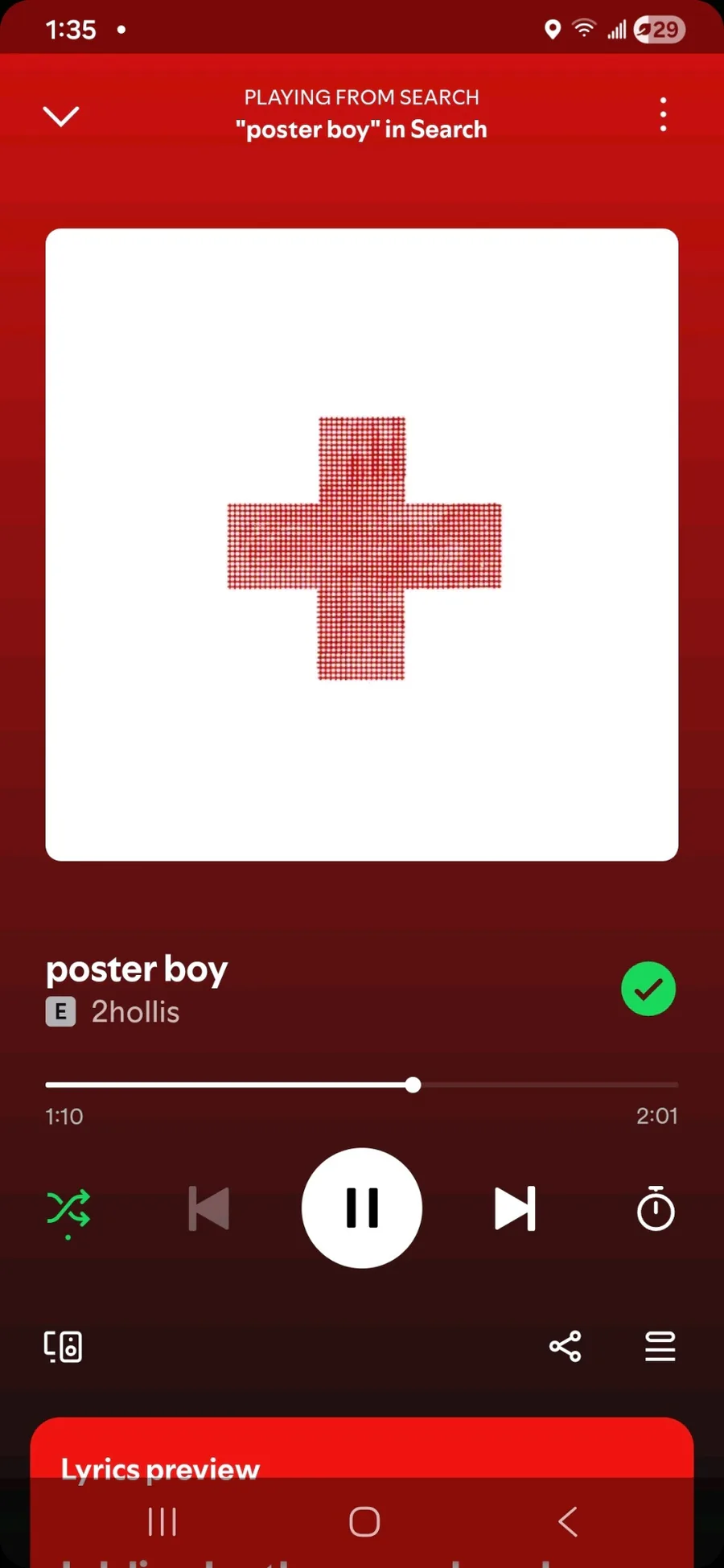Skip back to the previous track
724x1568 pixels.
(209, 1208)
